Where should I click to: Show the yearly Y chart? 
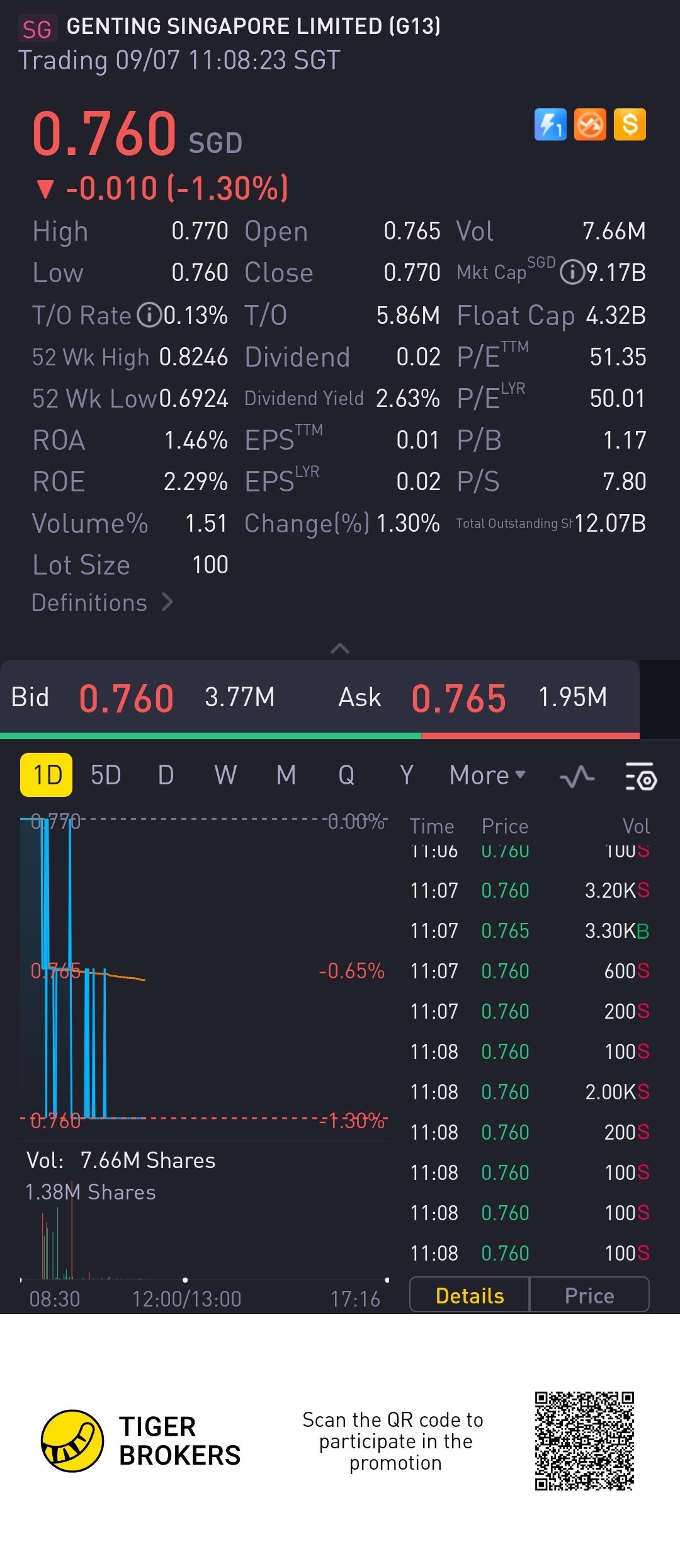[x=407, y=775]
